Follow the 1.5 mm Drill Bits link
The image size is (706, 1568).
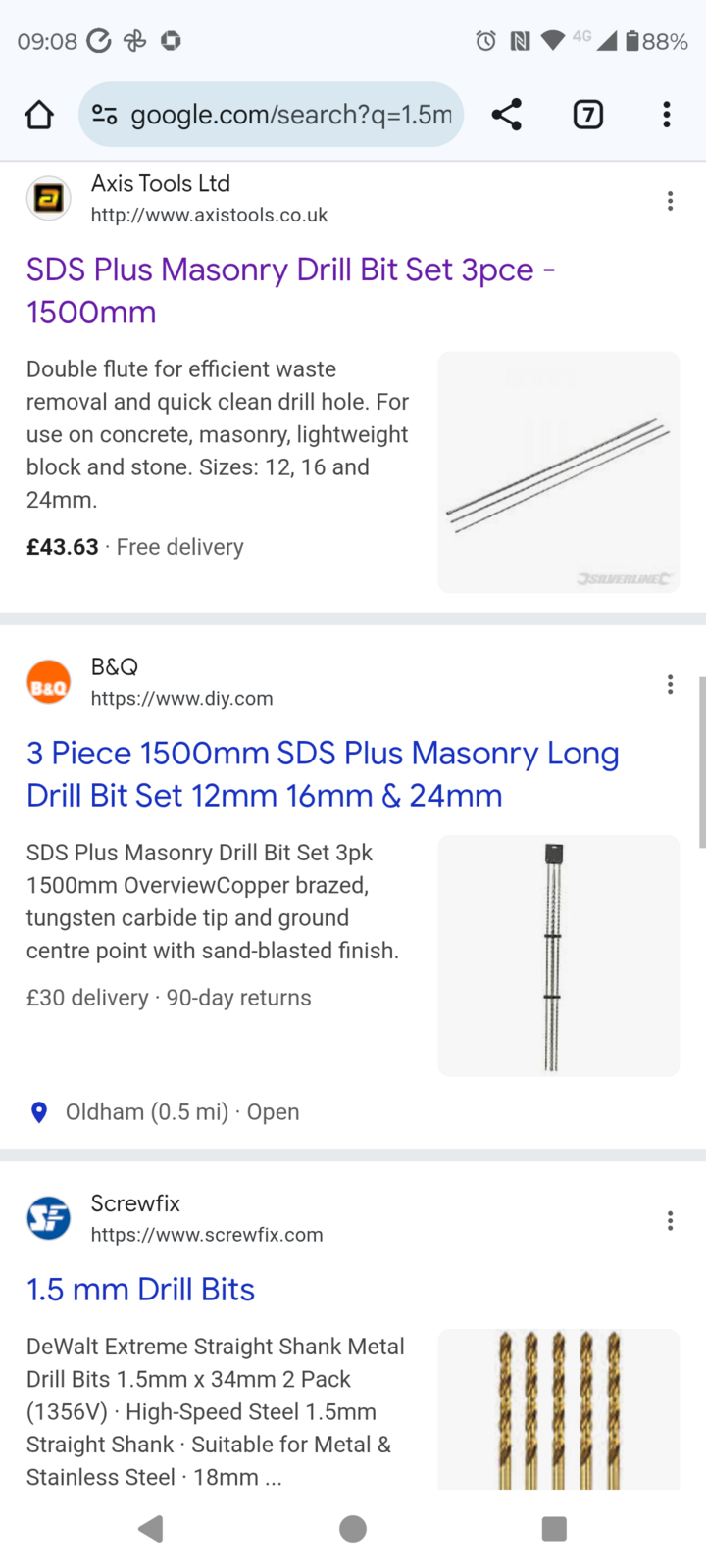[x=140, y=1289]
